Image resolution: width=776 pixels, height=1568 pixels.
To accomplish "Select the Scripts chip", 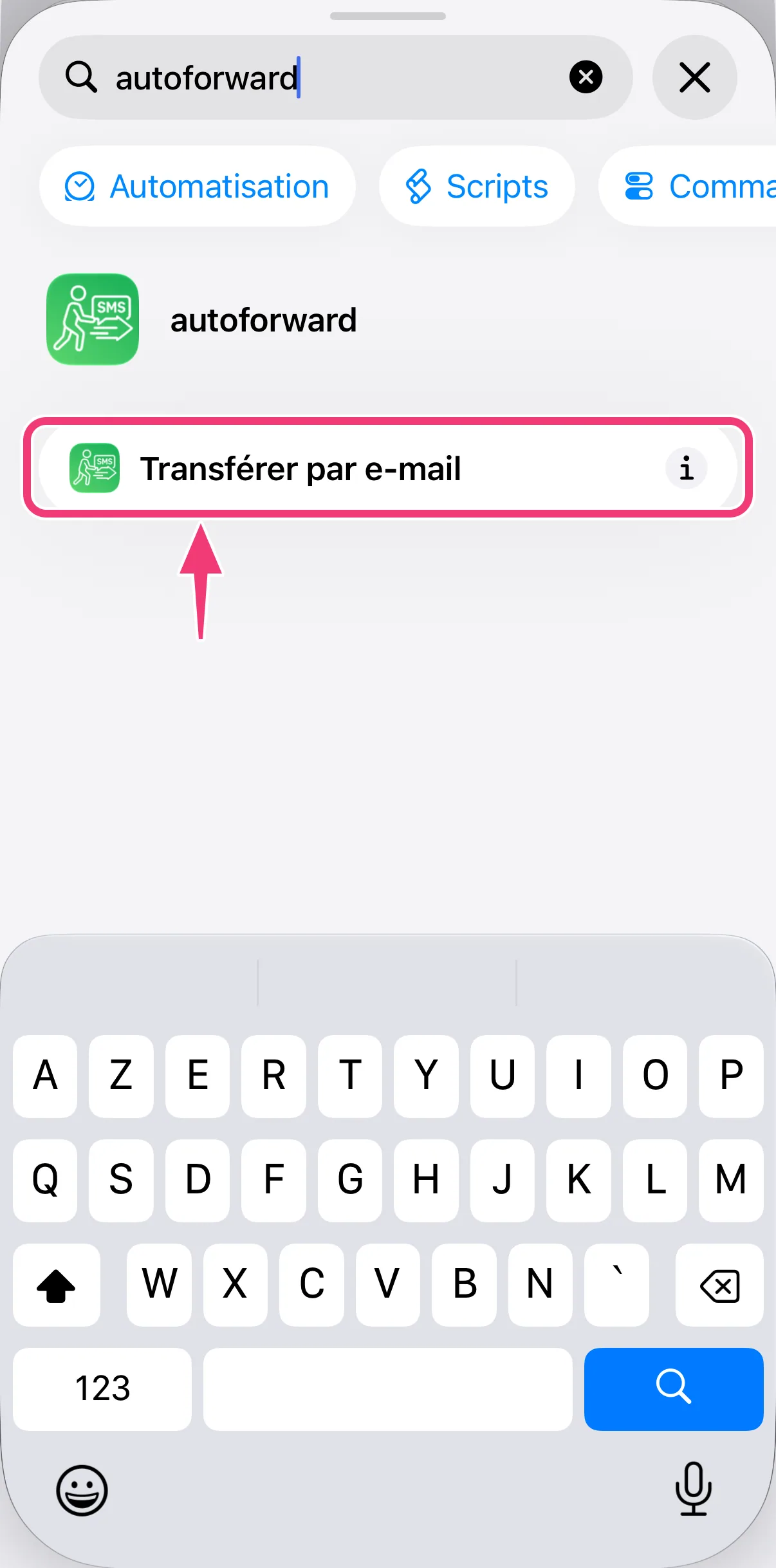I will point(477,186).
